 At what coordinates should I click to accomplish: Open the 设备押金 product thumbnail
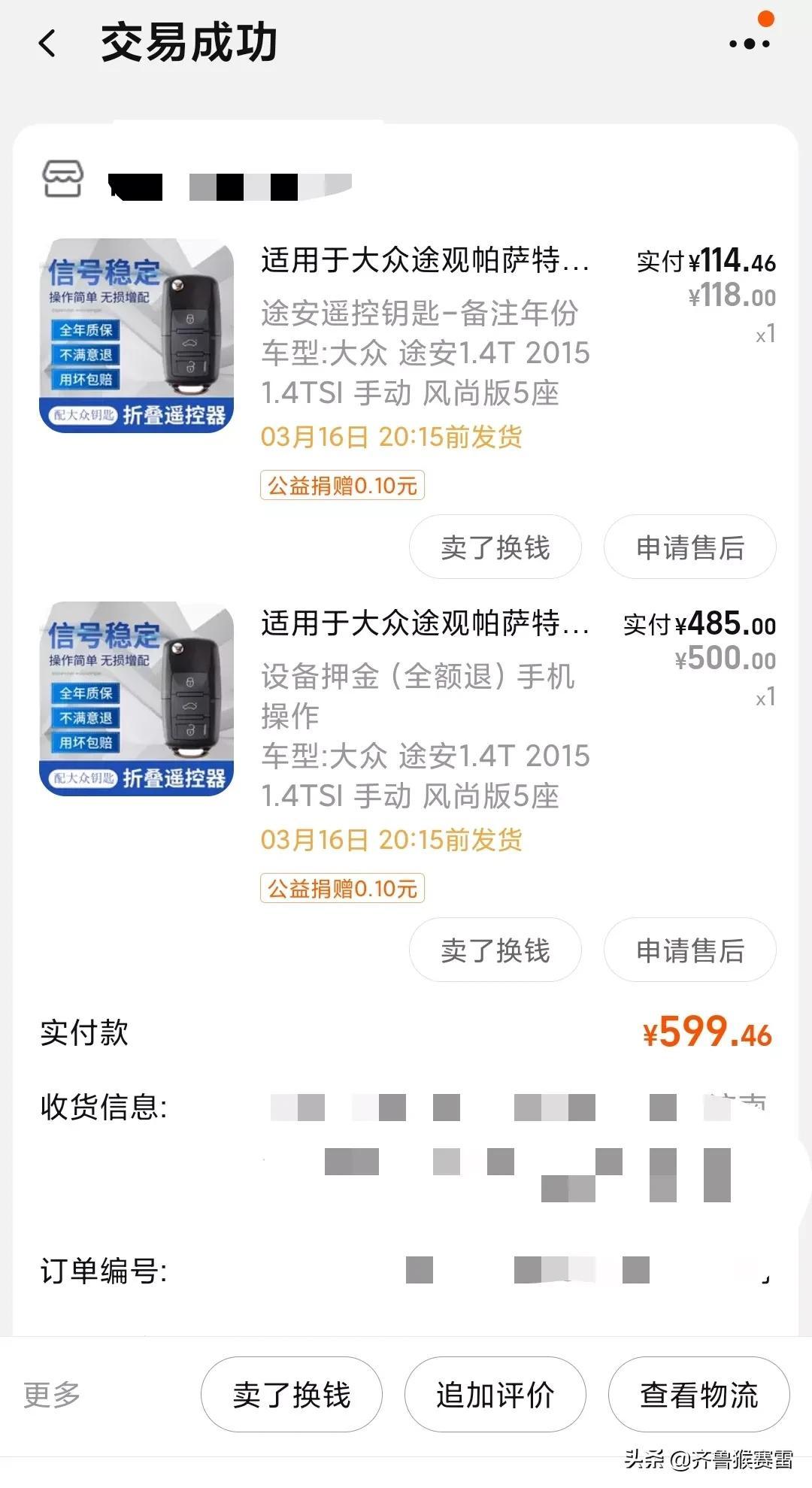click(x=137, y=699)
